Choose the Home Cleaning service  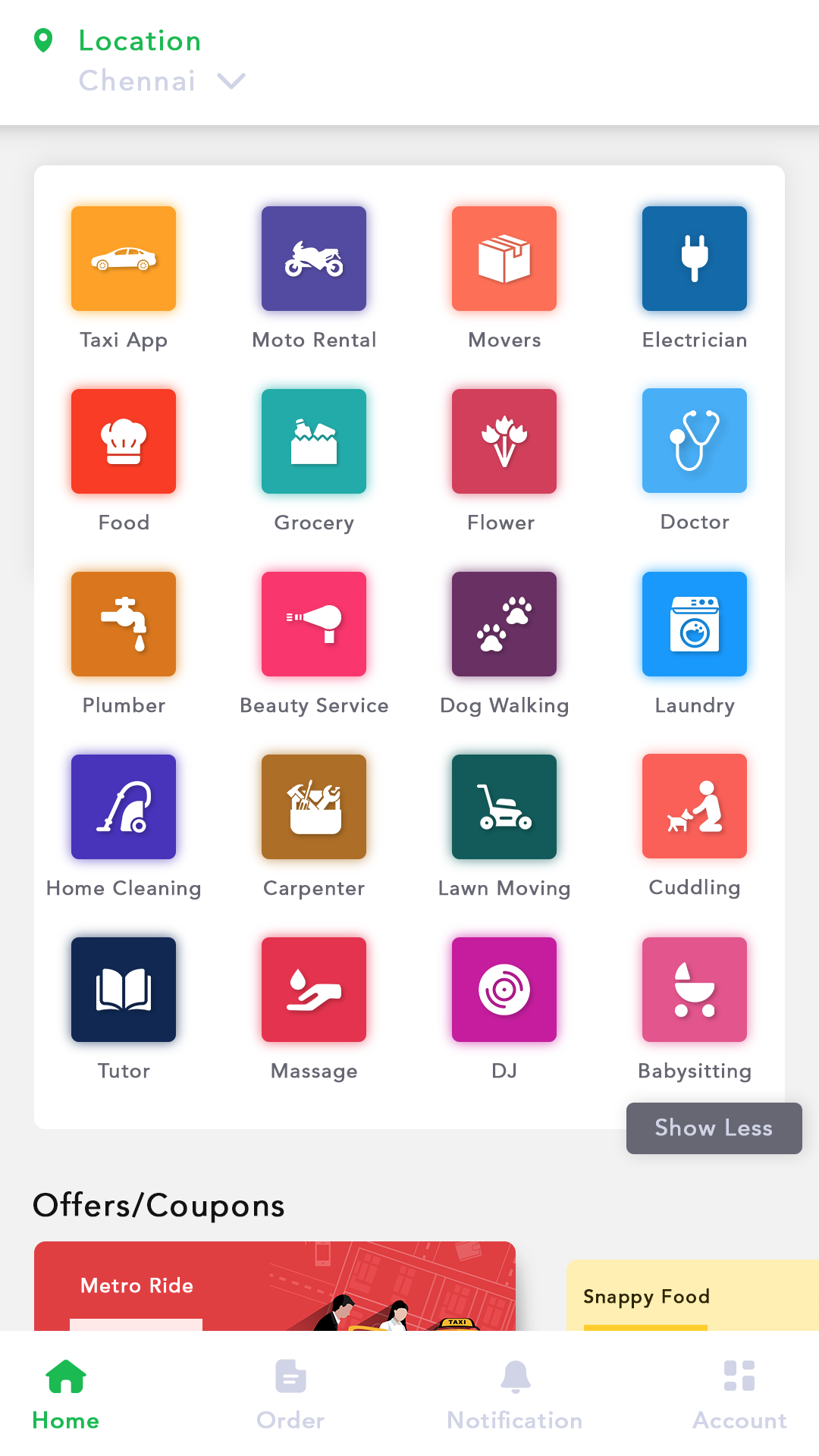124,808
